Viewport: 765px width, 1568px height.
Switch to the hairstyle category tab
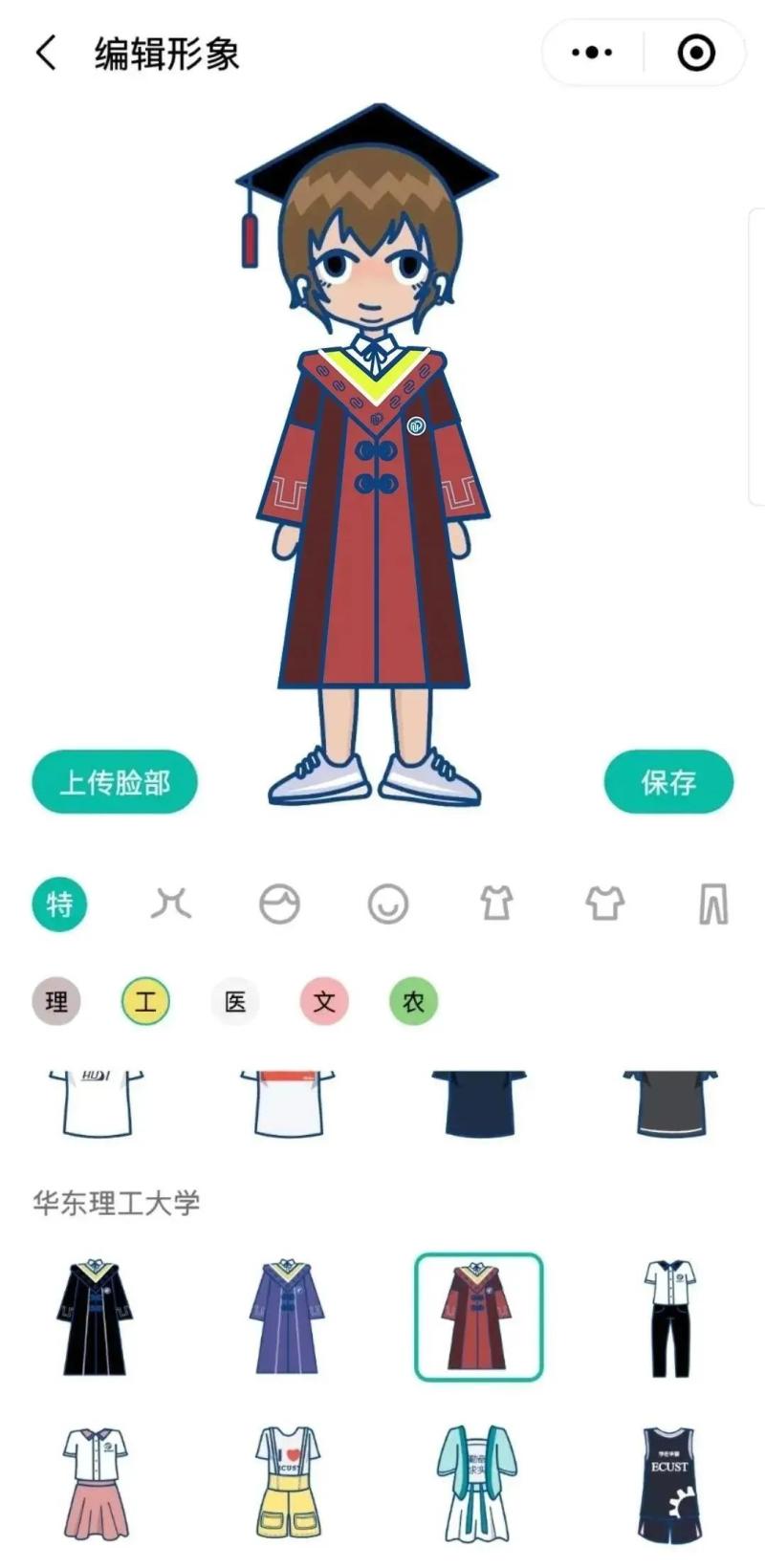point(171,904)
